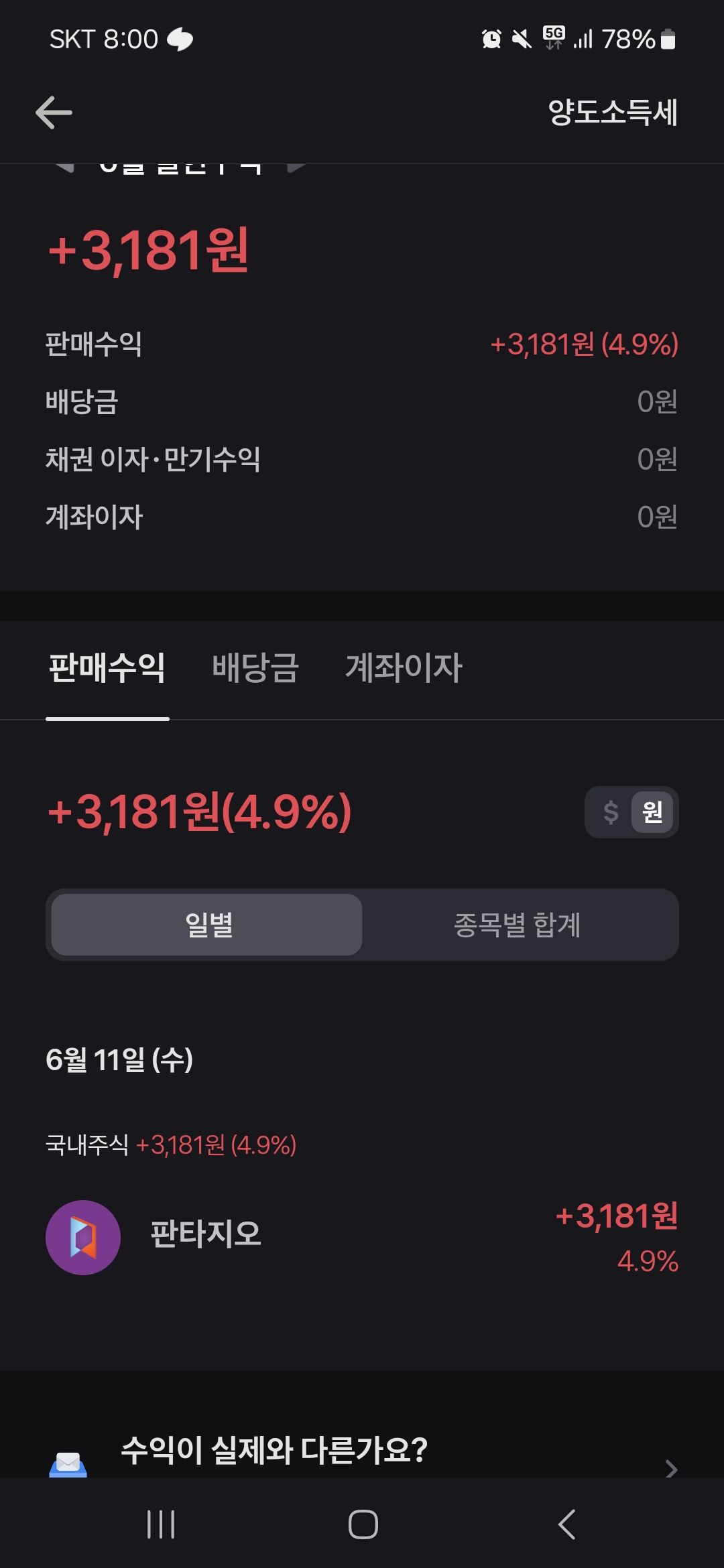Switch to the 배당금 tab

(255, 668)
